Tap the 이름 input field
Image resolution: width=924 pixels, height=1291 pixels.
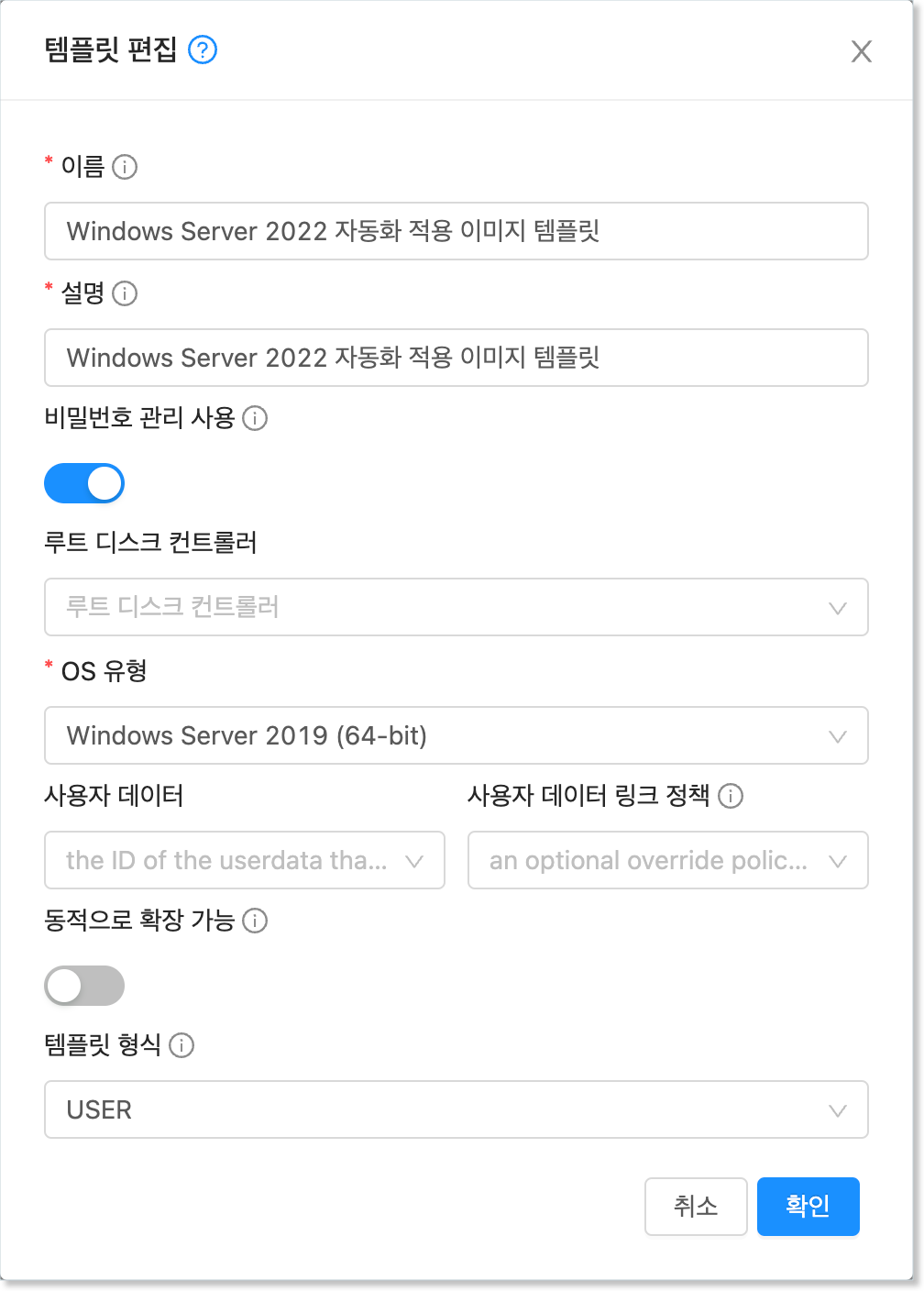(456, 231)
